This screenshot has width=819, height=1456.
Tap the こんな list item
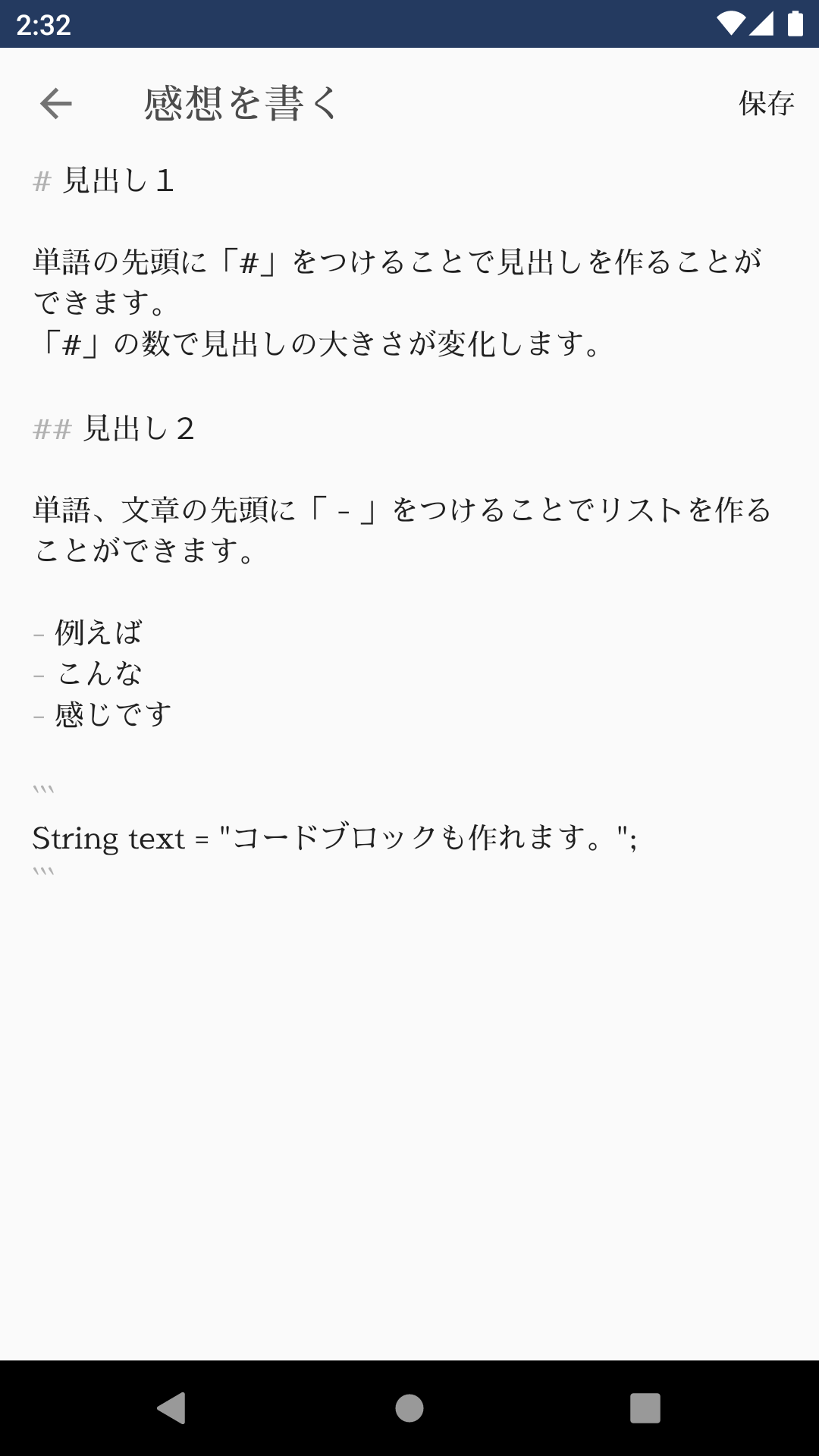tap(95, 673)
